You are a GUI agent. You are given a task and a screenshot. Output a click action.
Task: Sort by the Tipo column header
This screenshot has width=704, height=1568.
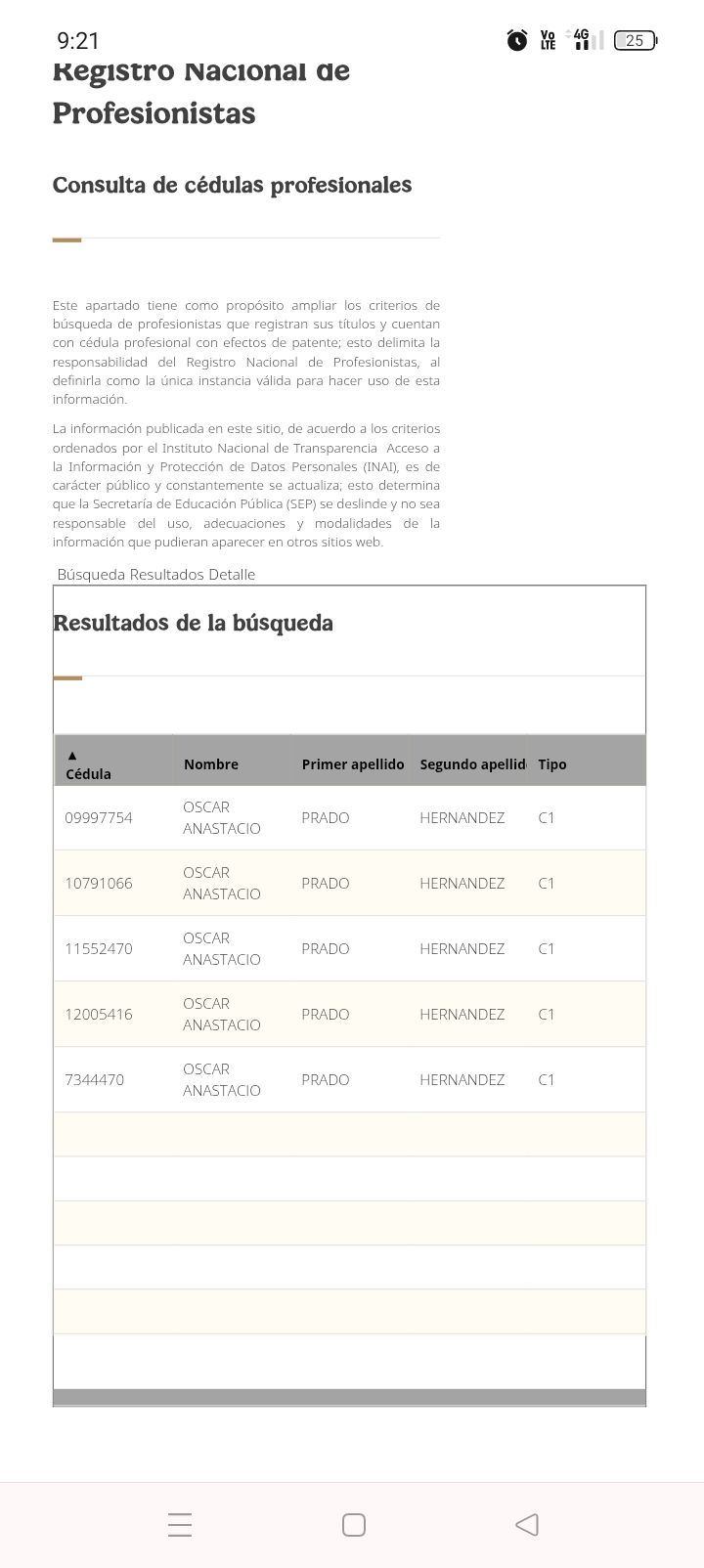tap(552, 764)
